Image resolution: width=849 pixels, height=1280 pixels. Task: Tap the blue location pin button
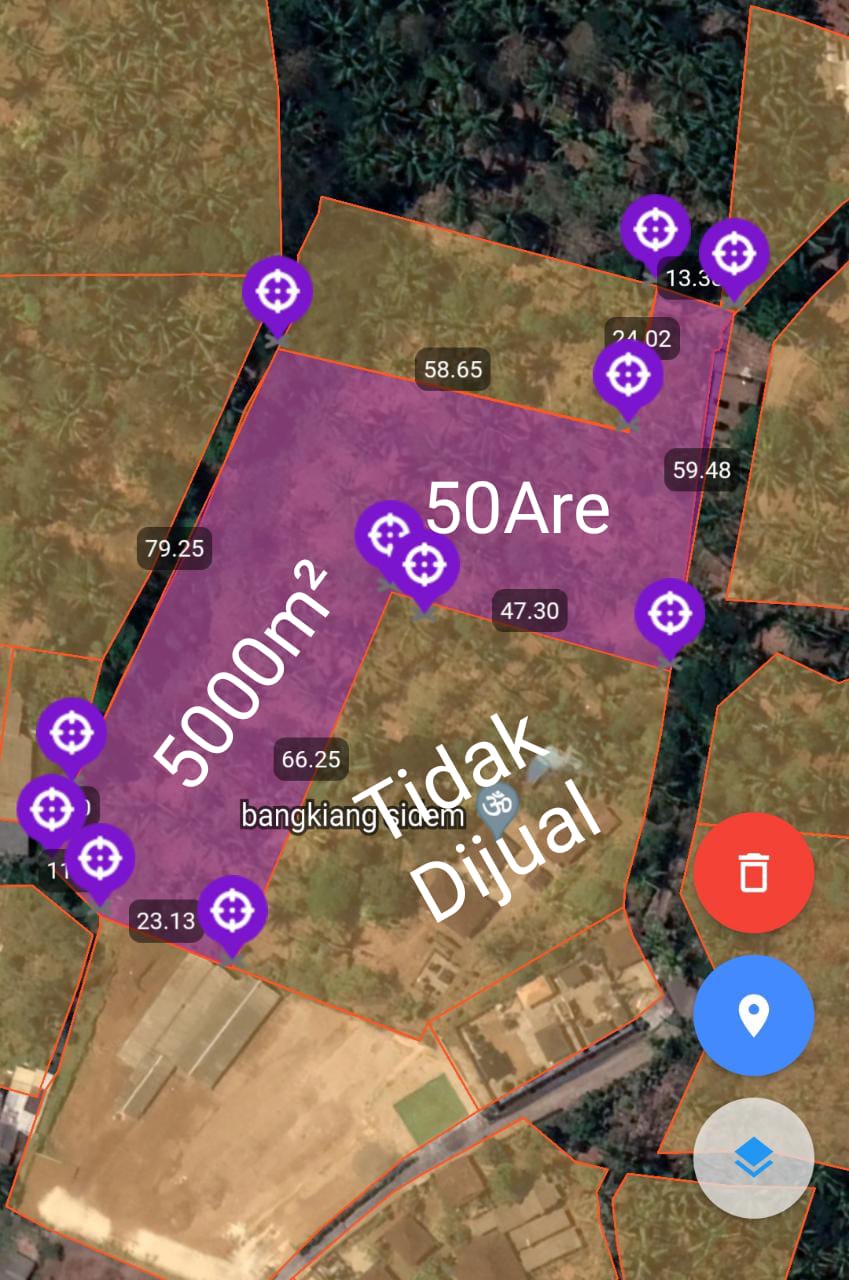(x=753, y=1015)
